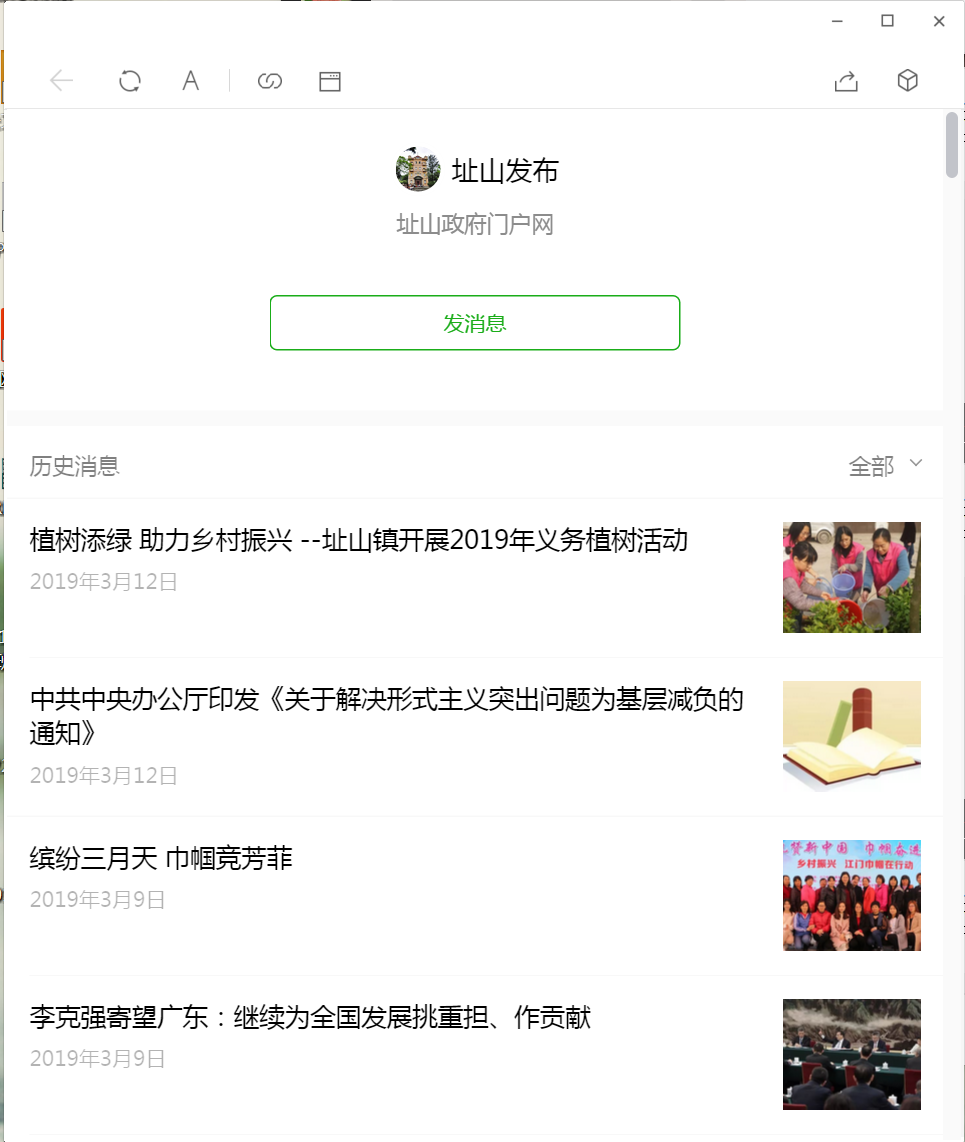Open the 李克强寄望广东 article

[310, 1016]
